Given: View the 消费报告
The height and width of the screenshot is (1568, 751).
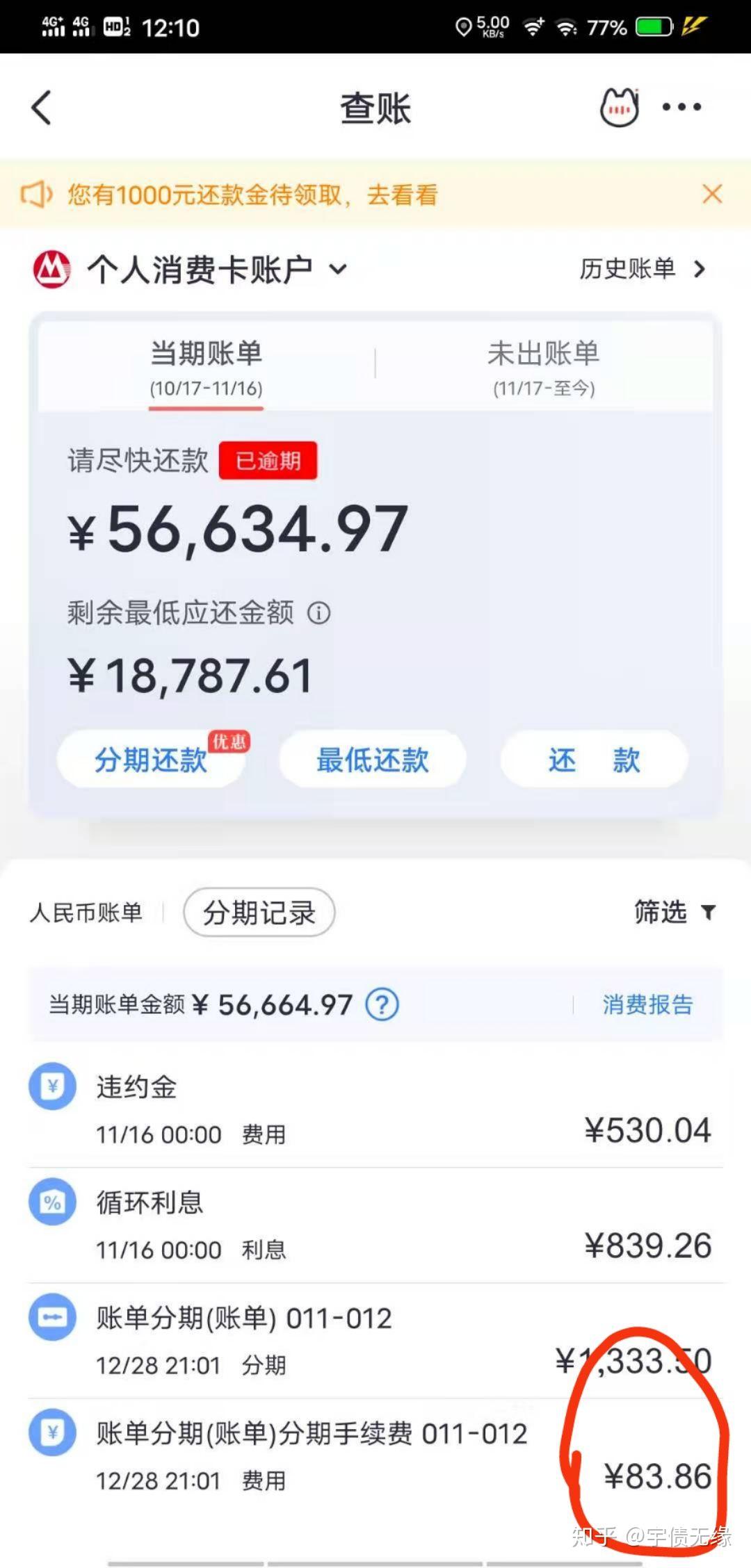Looking at the screenshot, I should click(647, 1004).
